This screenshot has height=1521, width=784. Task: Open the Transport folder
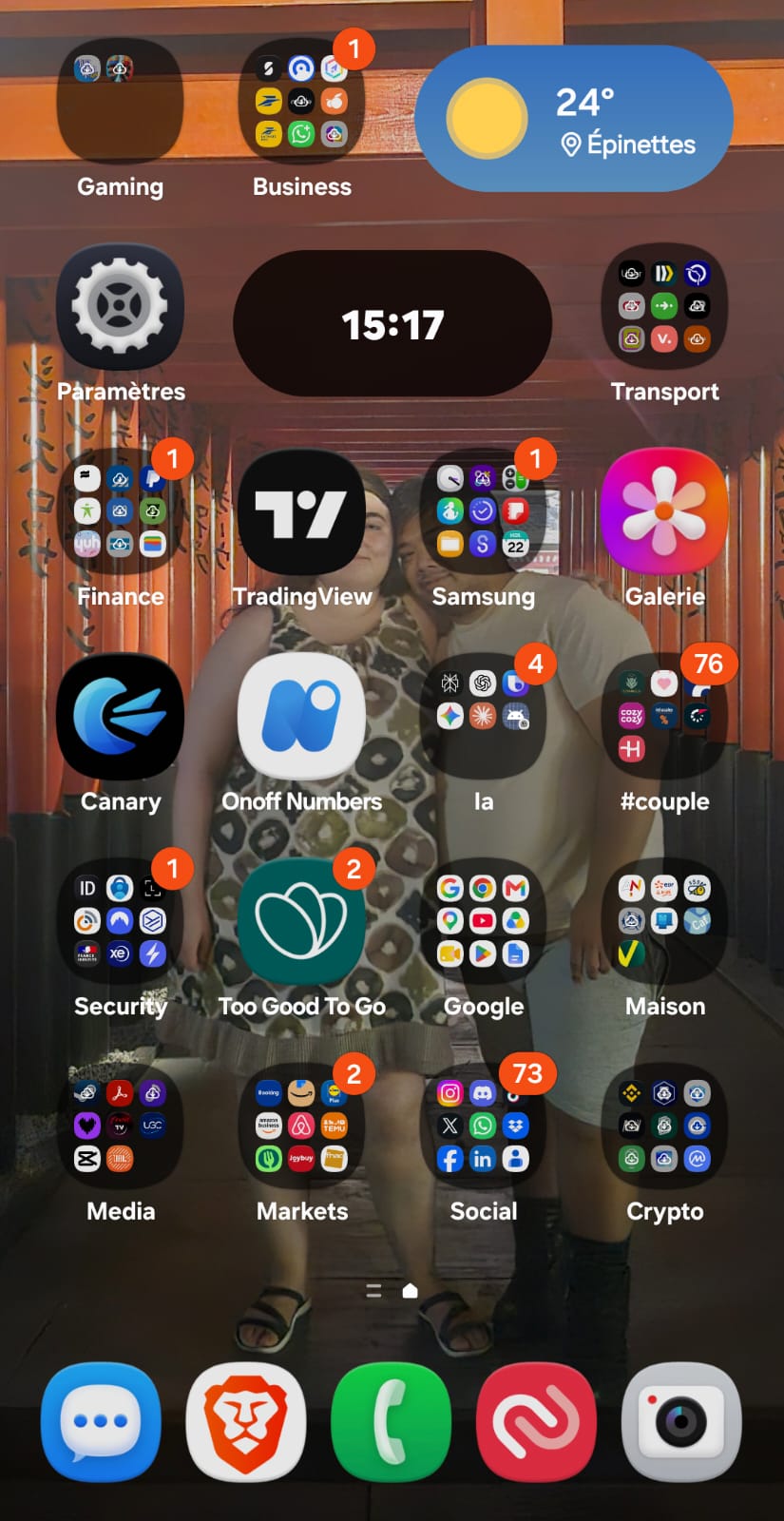coord(665,307)
